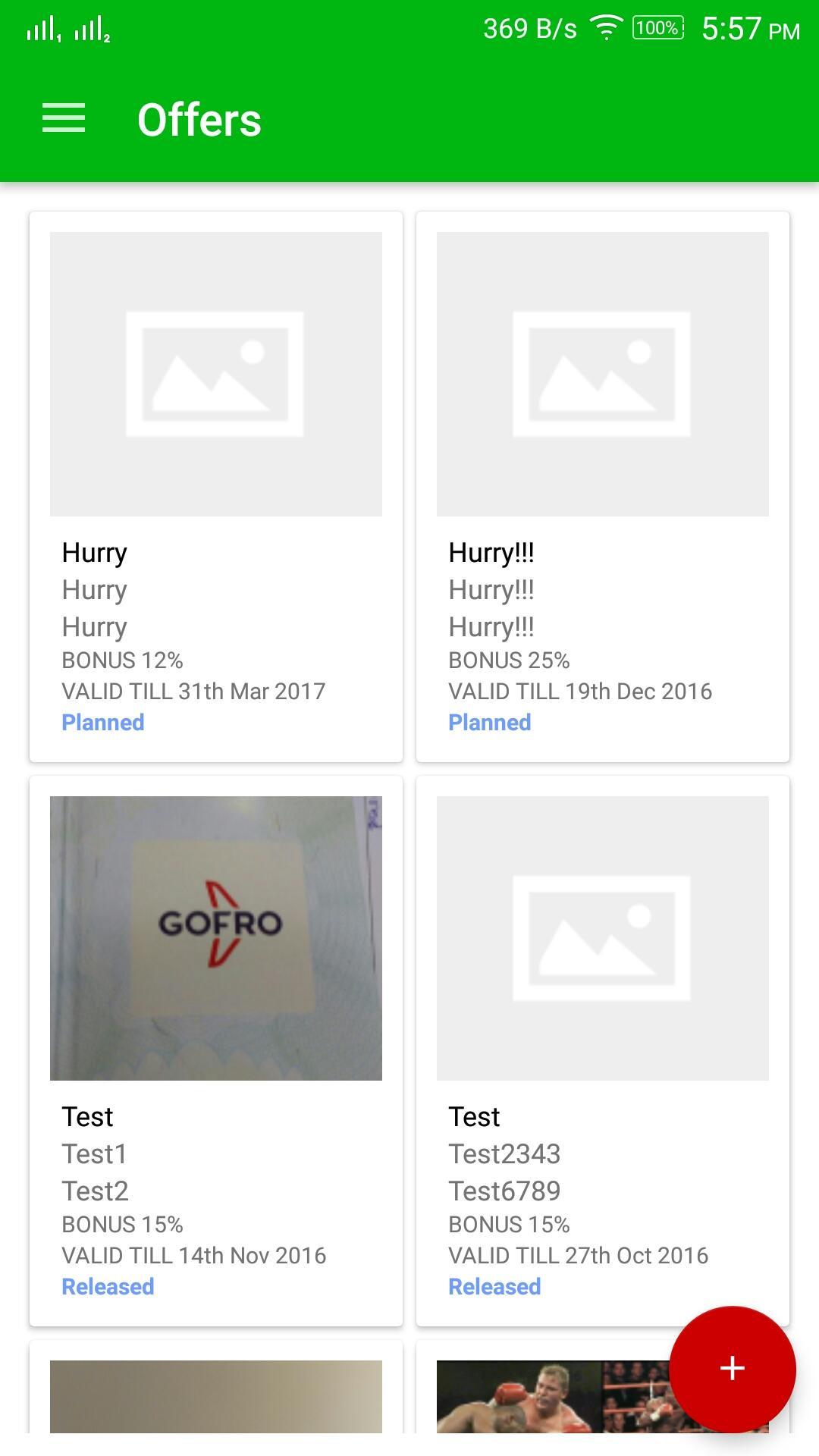Open the Hurry!!! offer with 25% bonus

pyautogui.click(x=603, y=485)
